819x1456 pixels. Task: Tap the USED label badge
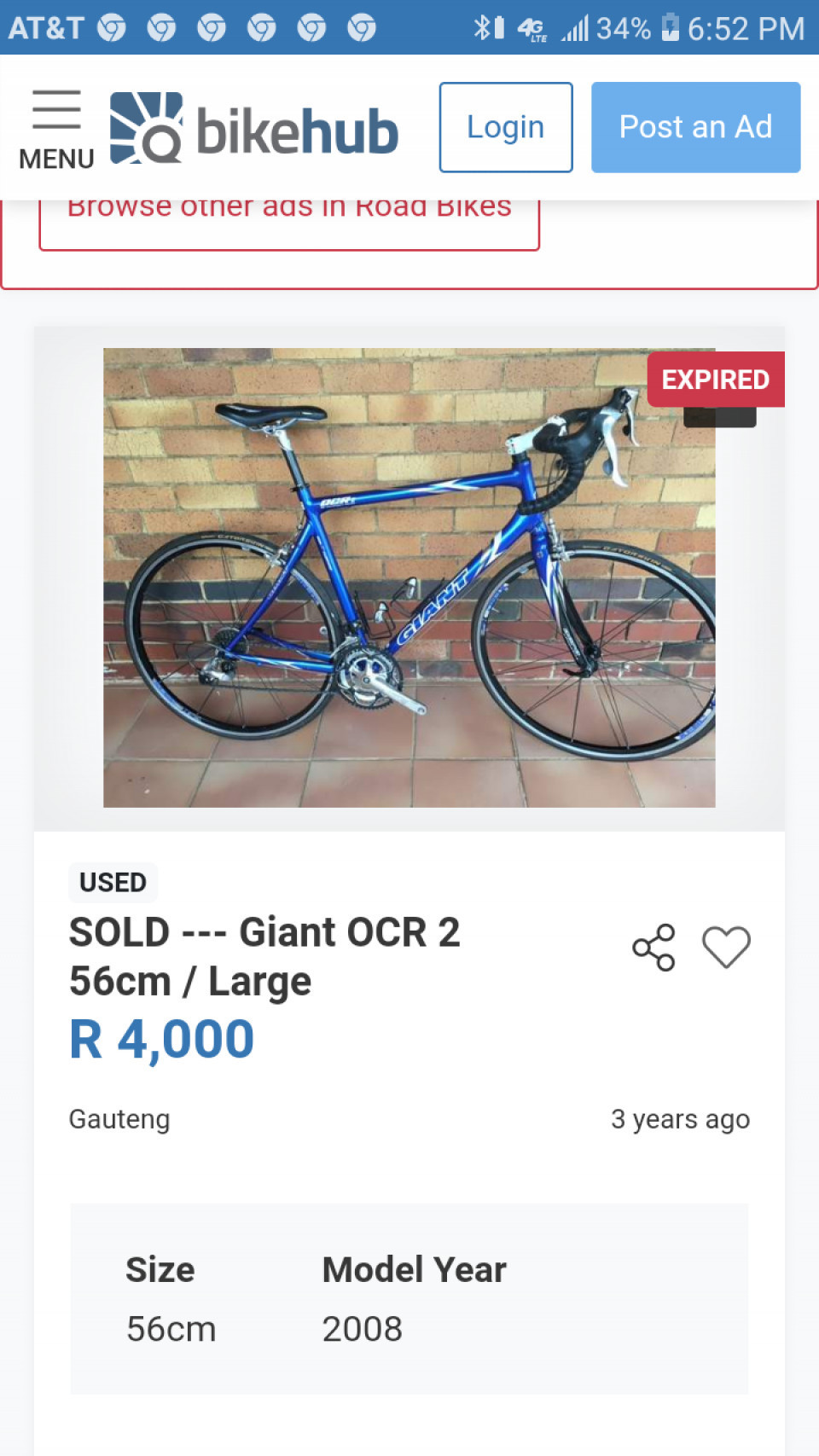point(113,883)
